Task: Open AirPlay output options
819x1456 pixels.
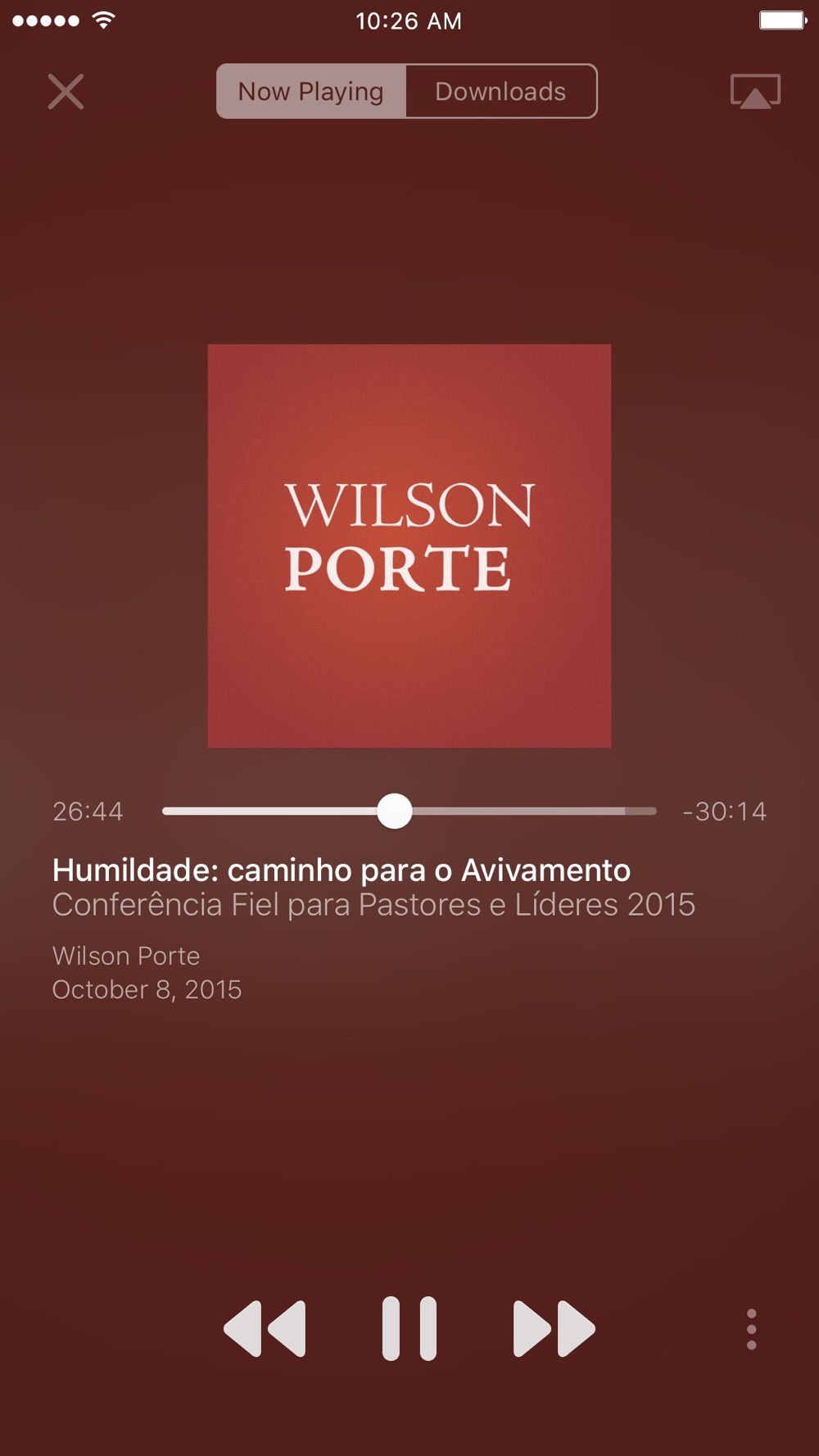Action: 755,92
